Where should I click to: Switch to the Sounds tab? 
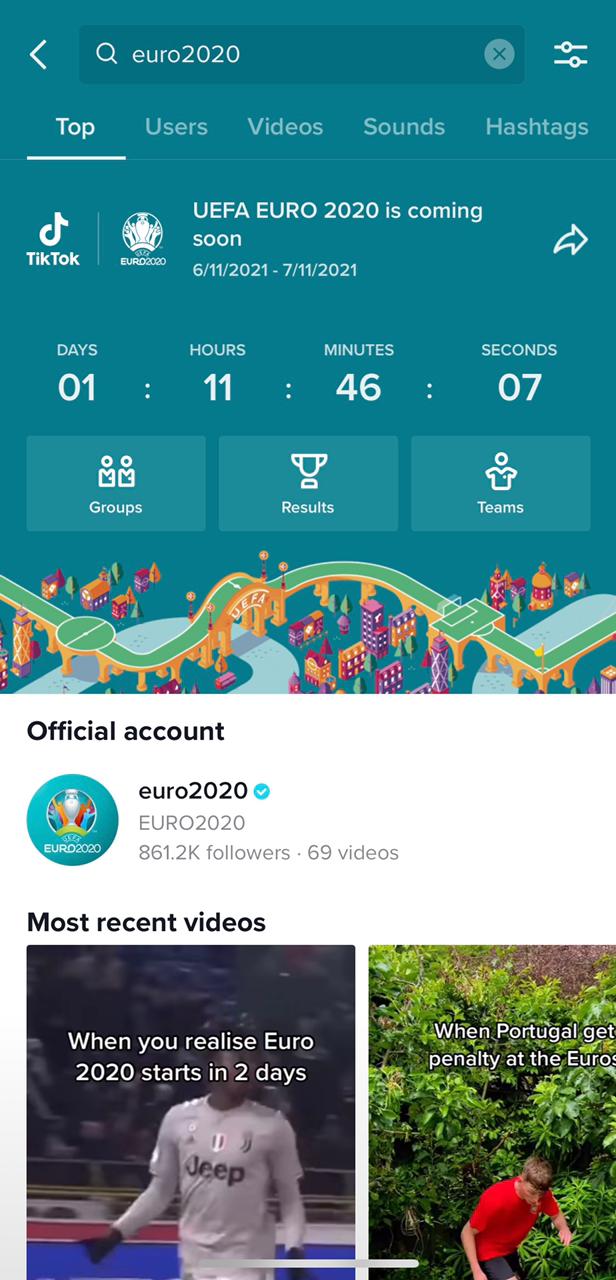pyautogui.click(x=404, y=127)
